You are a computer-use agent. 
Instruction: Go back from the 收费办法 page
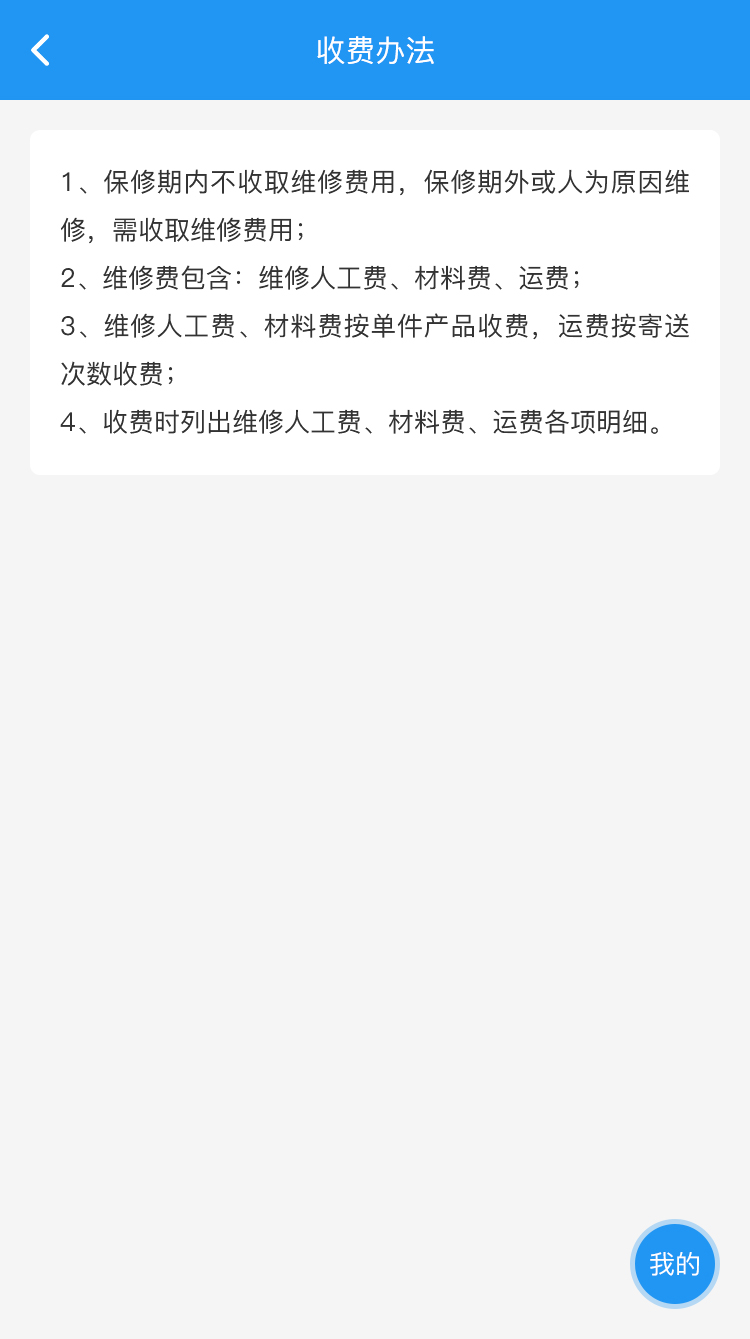pos(40,50)
